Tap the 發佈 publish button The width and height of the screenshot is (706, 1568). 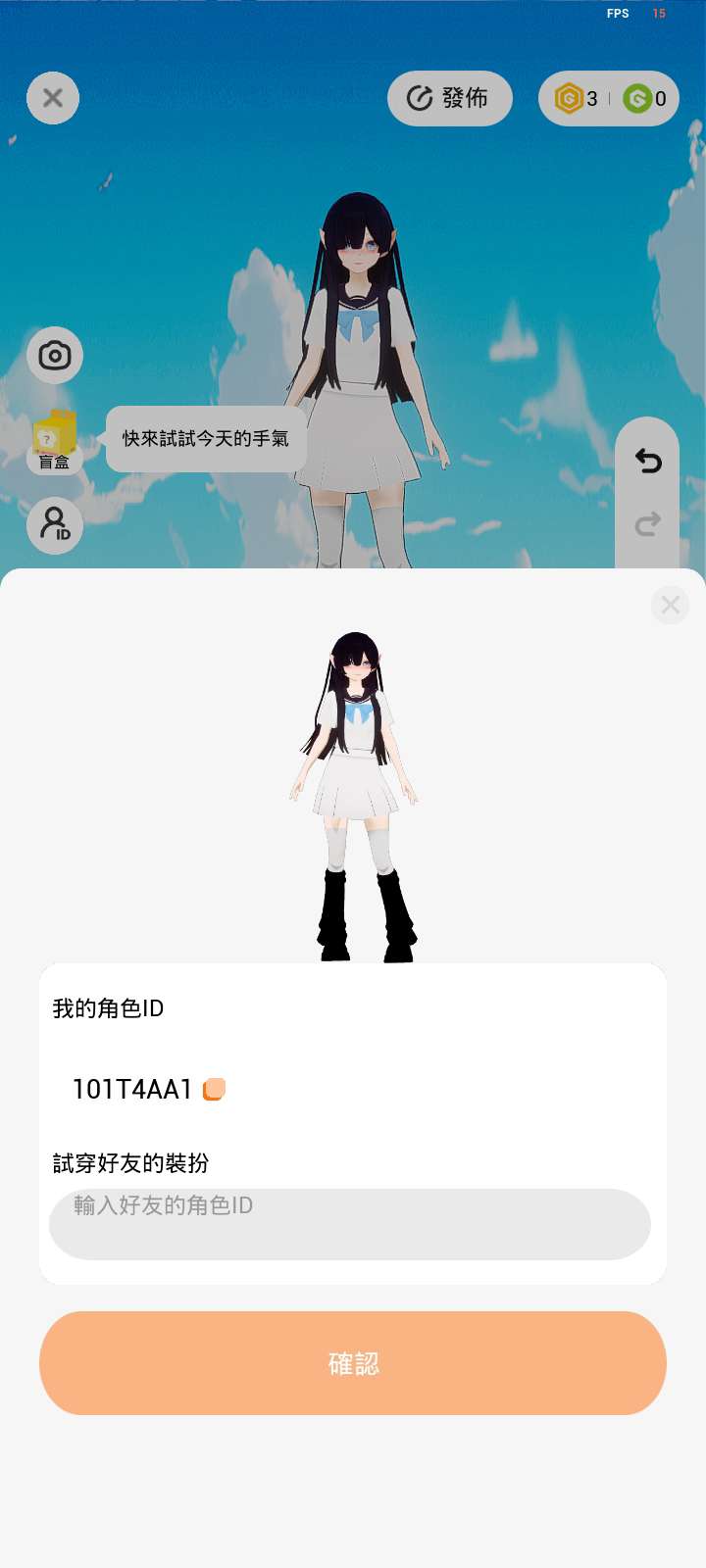(449, 98)
